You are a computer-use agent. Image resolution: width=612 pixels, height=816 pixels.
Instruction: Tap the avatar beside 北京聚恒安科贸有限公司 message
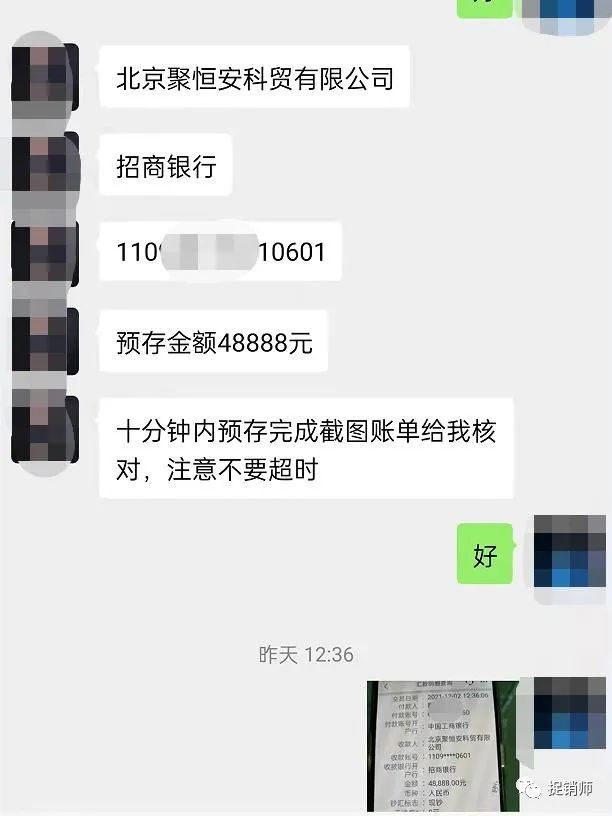[45, 77]
